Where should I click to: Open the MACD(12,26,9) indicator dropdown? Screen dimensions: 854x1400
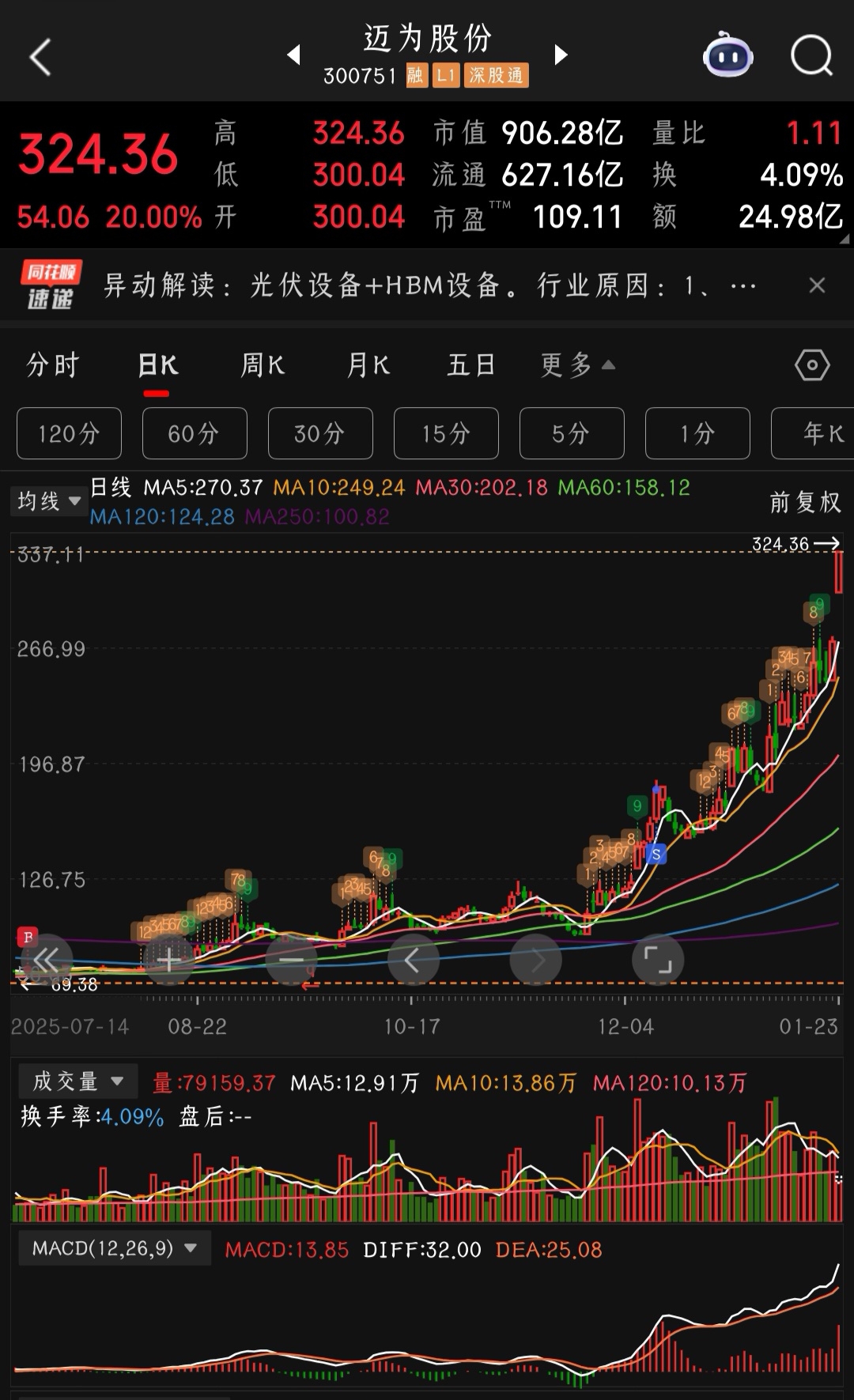pyautogui.click(x=114, y=1248)
